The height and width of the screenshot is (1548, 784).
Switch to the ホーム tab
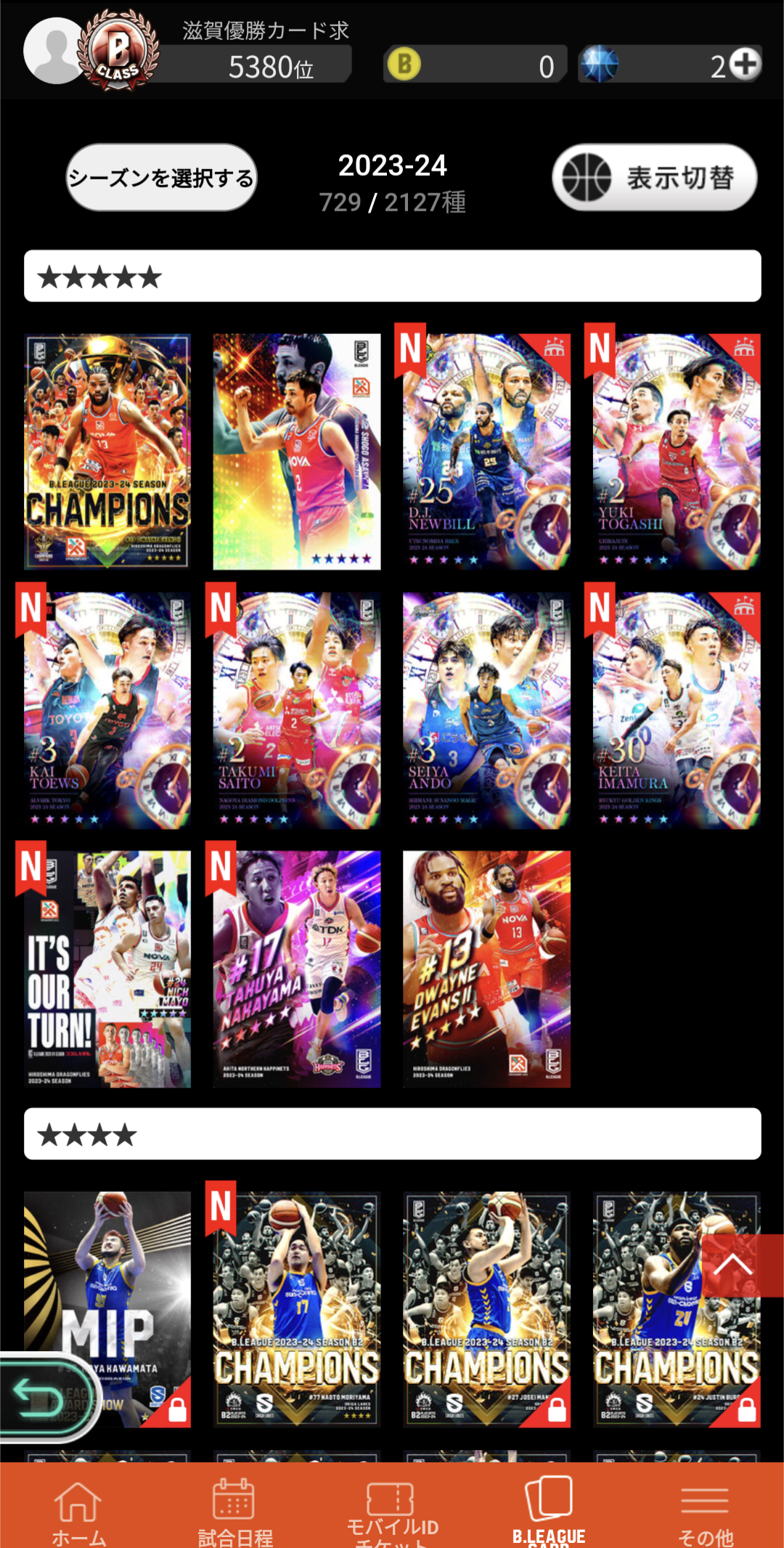(x=78, y=1512)
